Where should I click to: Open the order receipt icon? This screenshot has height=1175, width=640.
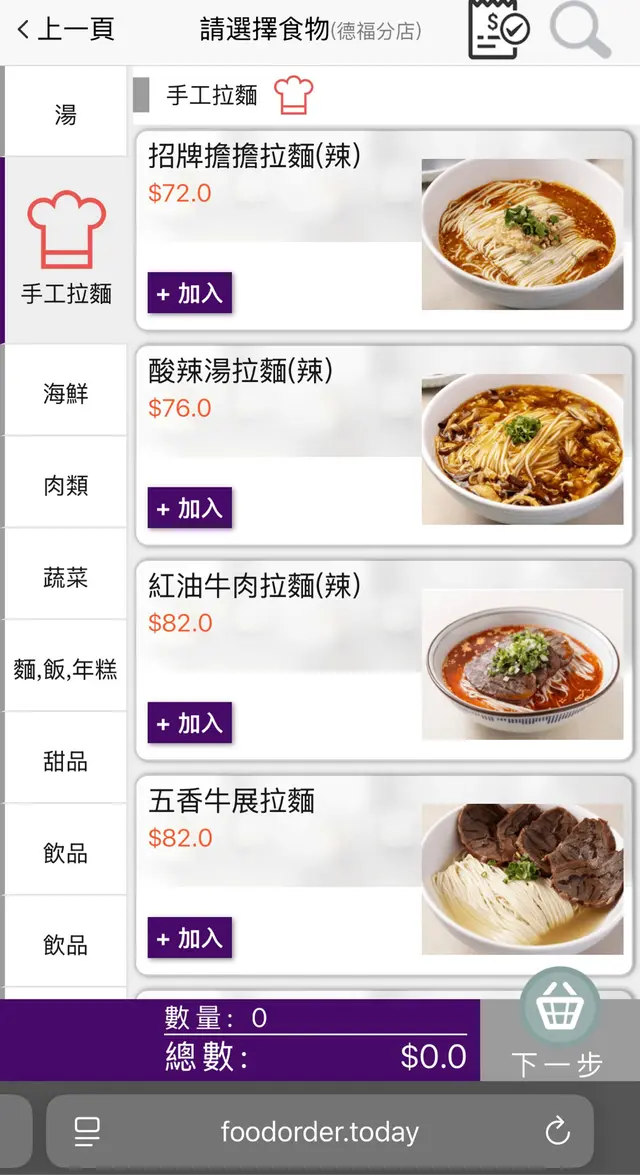pos(498,30)
